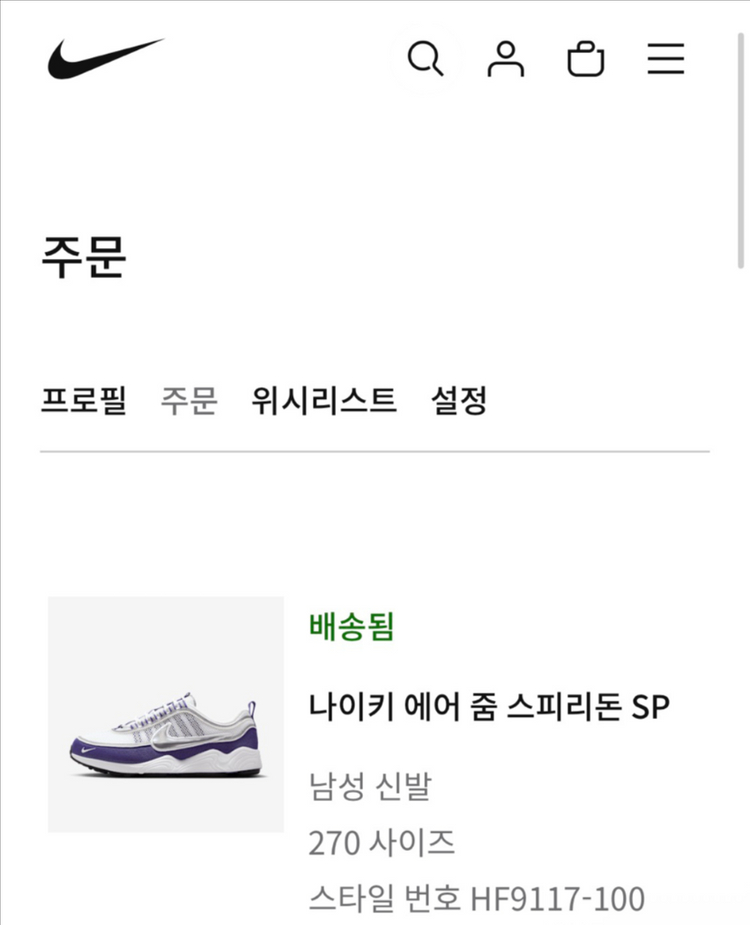Open the hamburger navigation menu icon

click(x=665, y=60)
